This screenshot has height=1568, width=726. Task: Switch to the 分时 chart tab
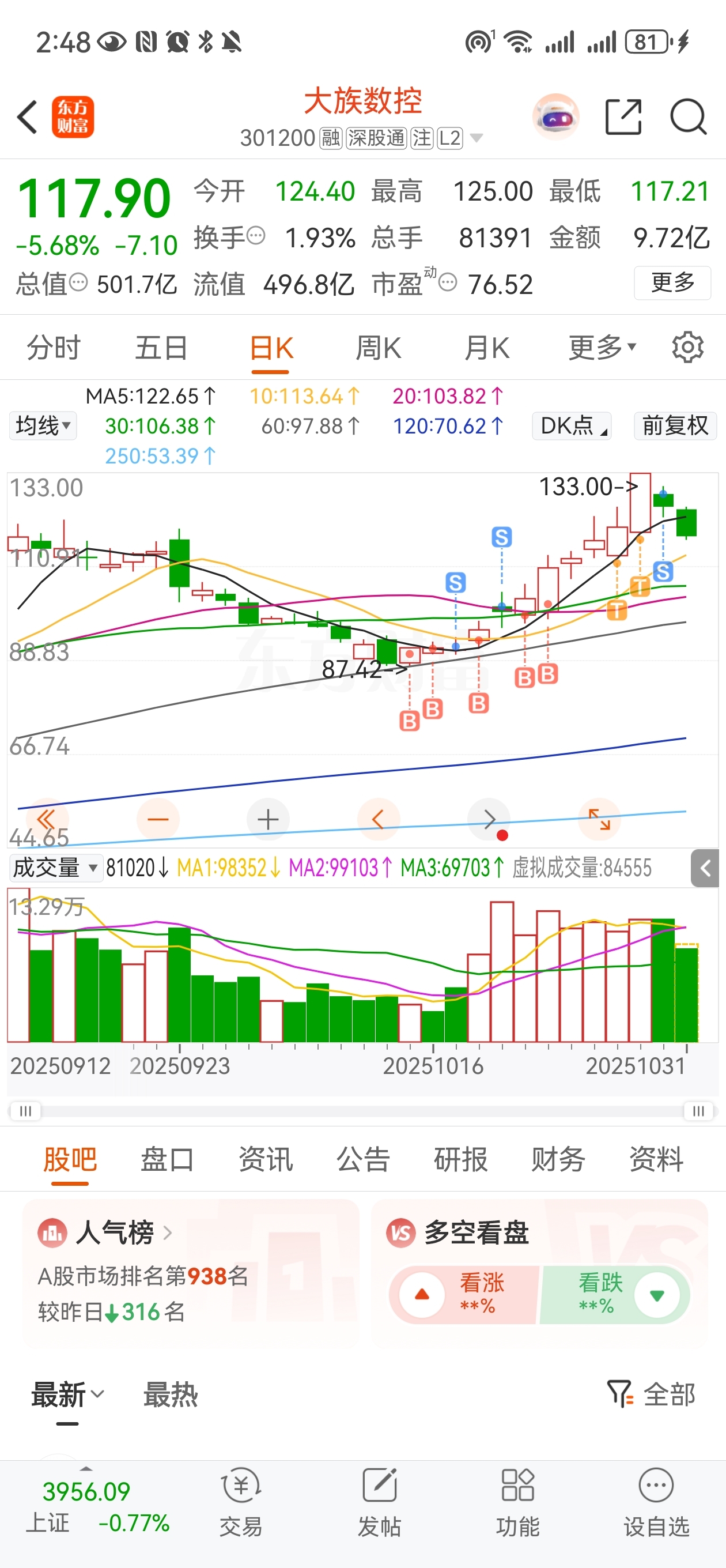click(x=54, y=348)
